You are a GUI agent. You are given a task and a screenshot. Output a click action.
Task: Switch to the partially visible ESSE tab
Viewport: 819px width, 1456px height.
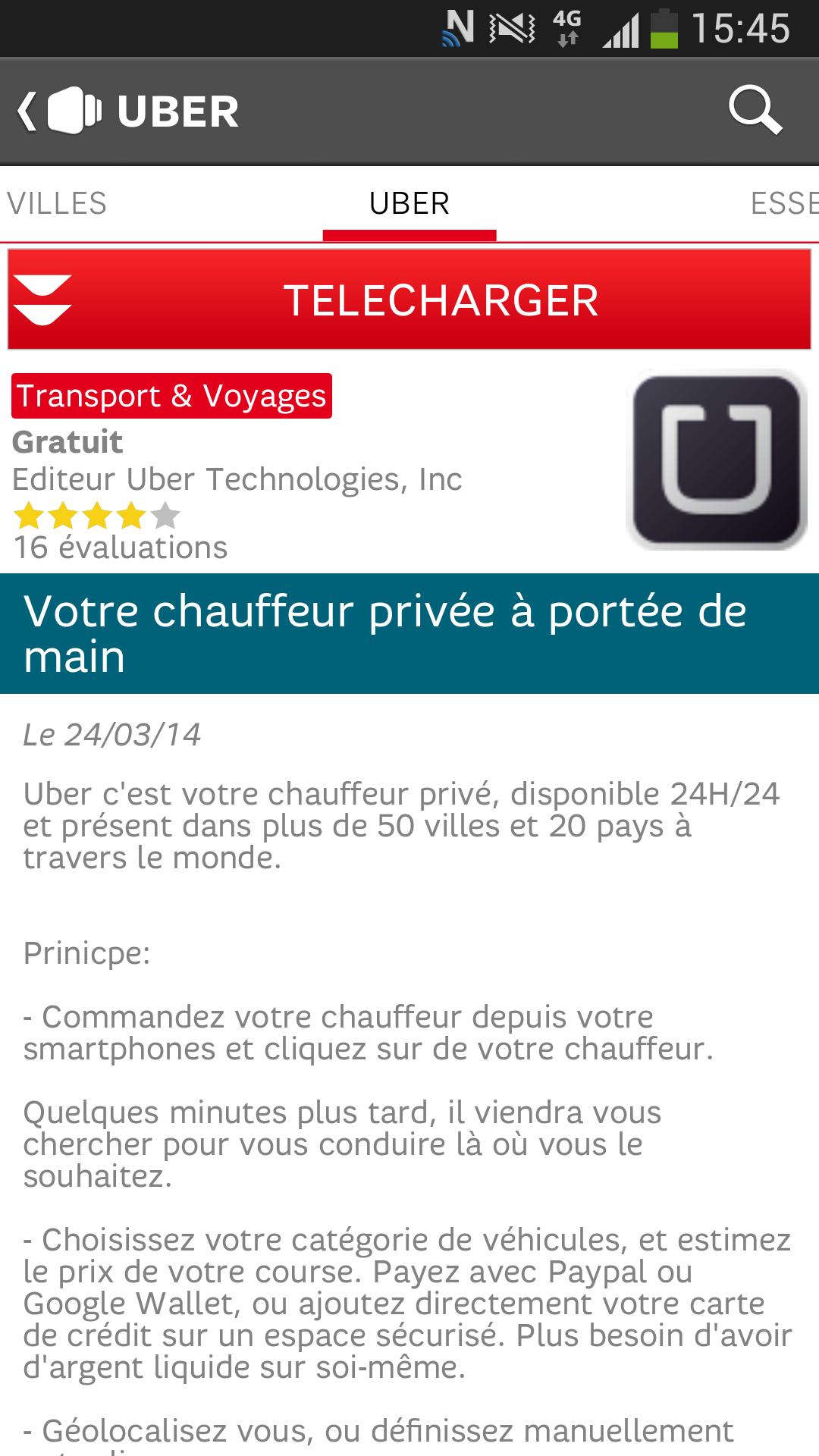click(x=785, y=203)
